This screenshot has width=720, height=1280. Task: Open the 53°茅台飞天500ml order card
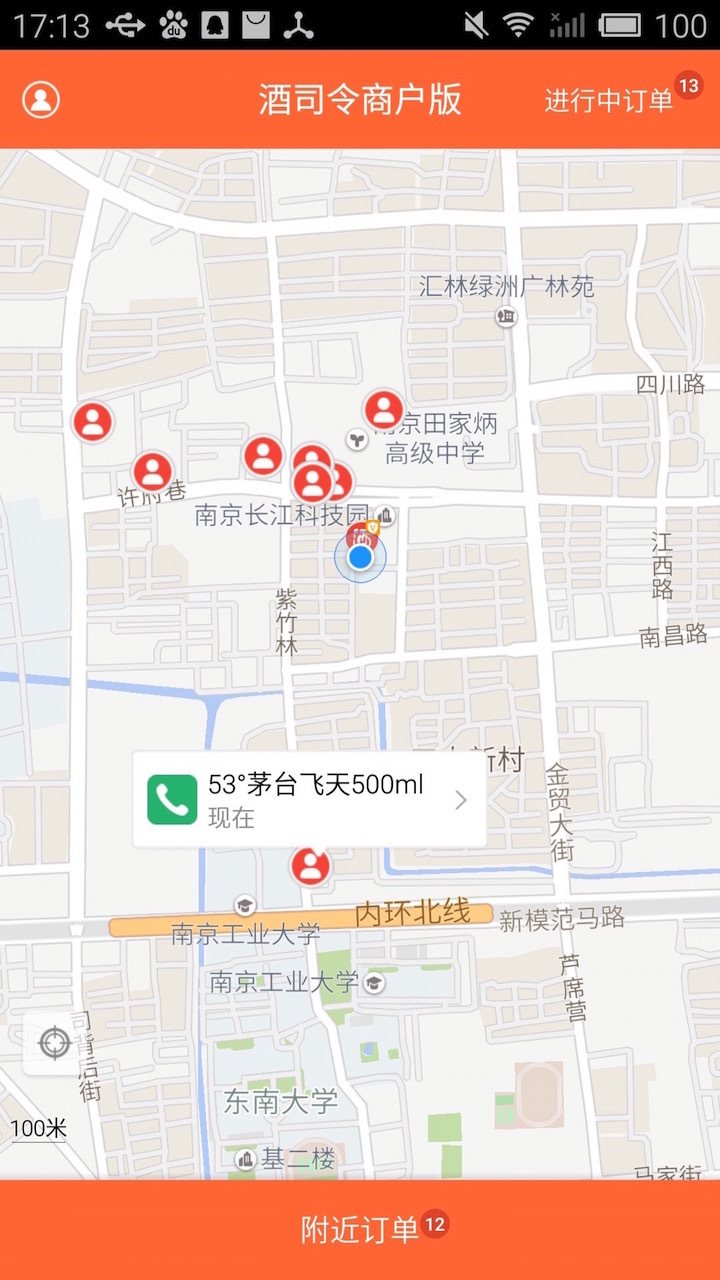pyautogui.click(x=330, y=799)
